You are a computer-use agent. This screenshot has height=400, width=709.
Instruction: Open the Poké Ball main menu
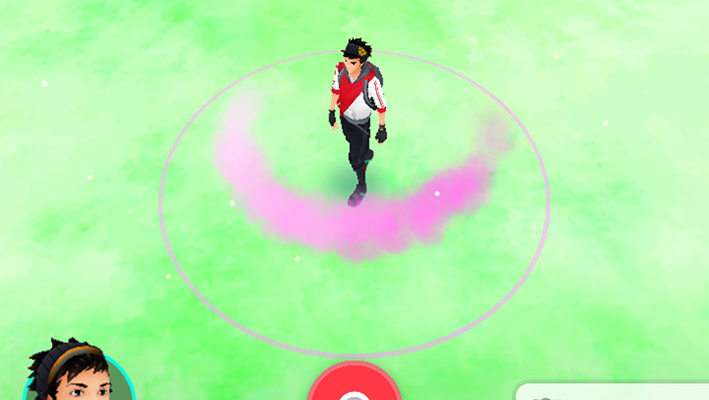tap(354, 386)
